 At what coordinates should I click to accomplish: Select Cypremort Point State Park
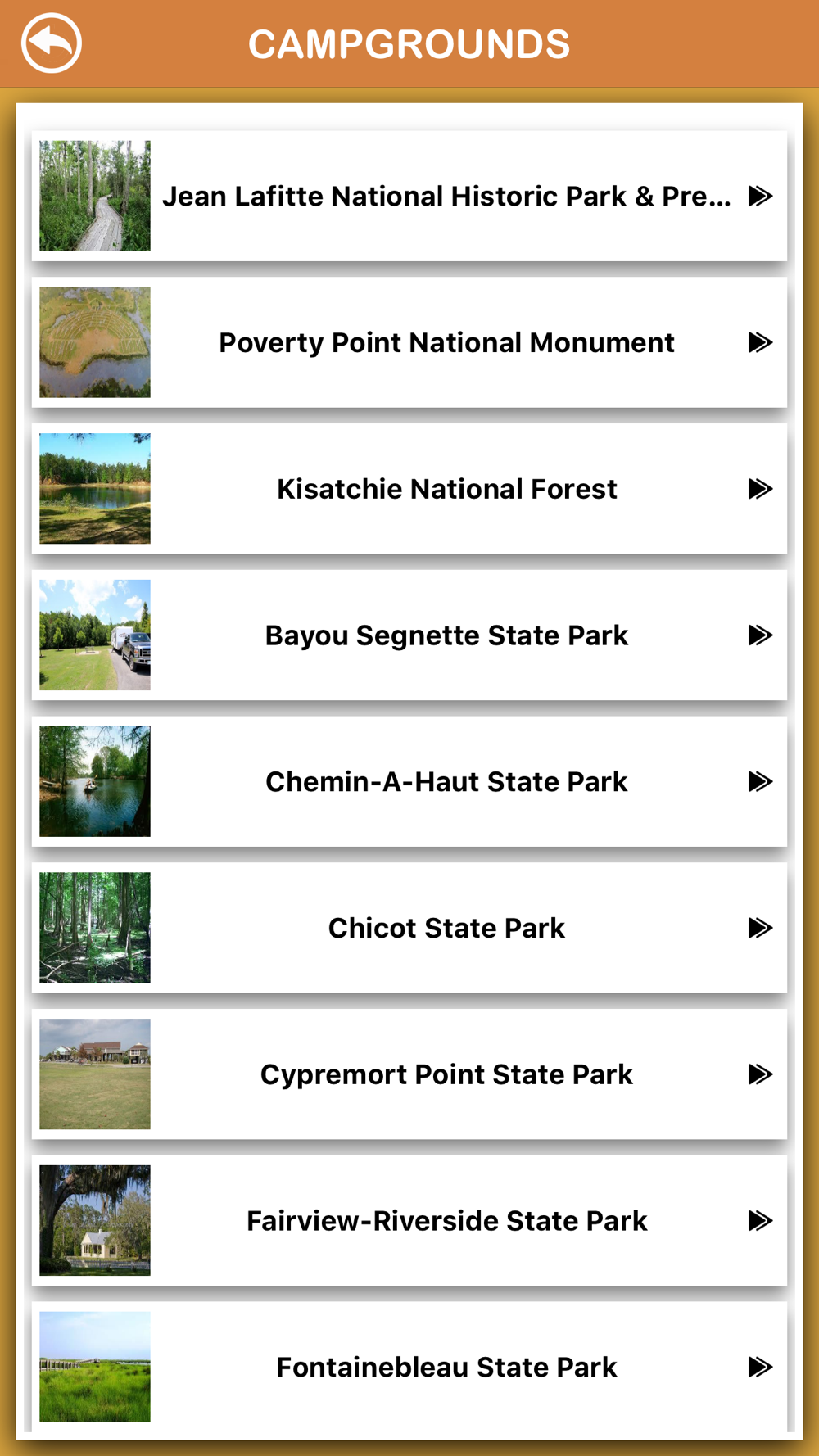(409, 1074)
